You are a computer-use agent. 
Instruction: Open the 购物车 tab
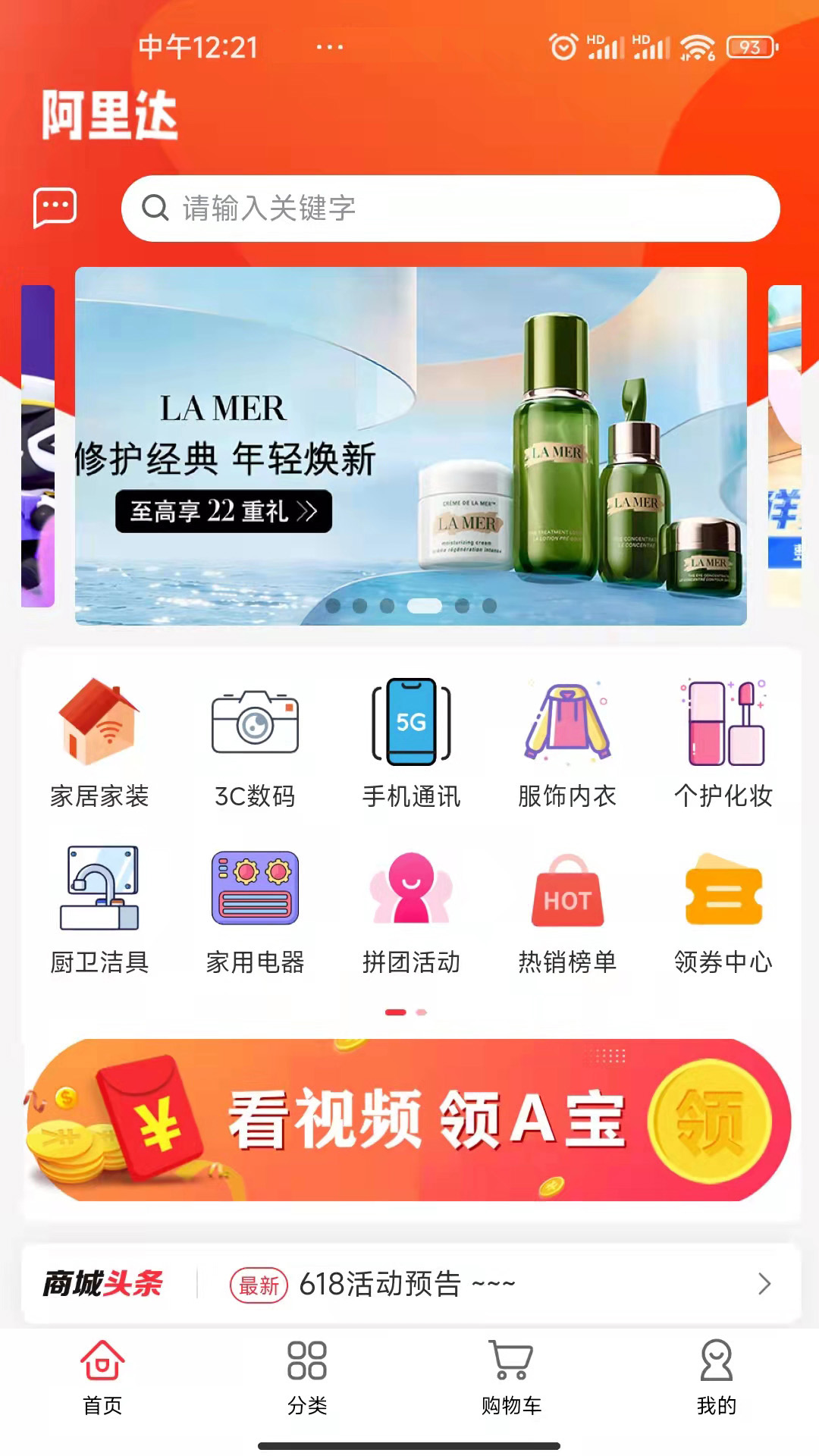[x=511, y=1378]
